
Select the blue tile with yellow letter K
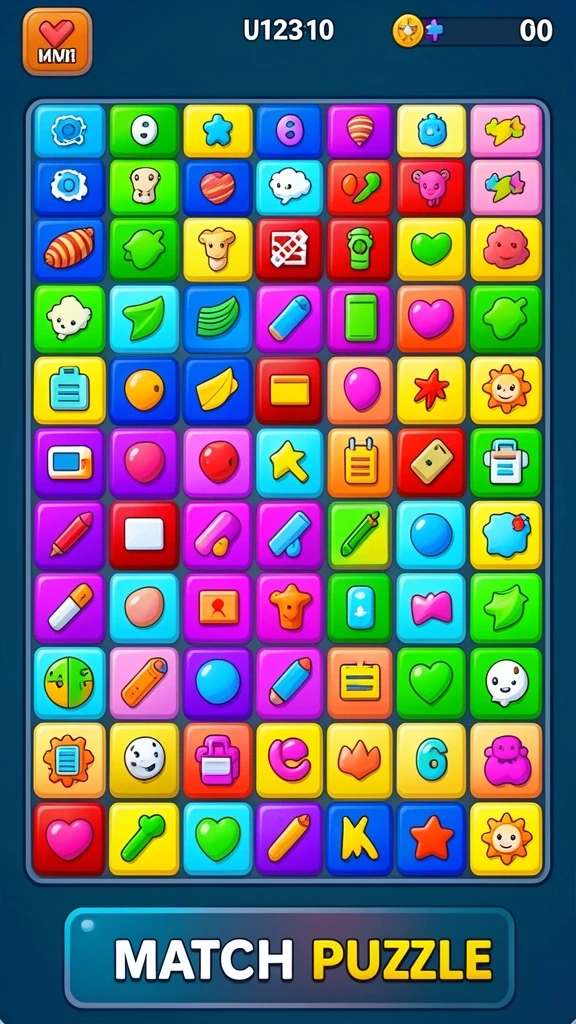coord(360,839)
